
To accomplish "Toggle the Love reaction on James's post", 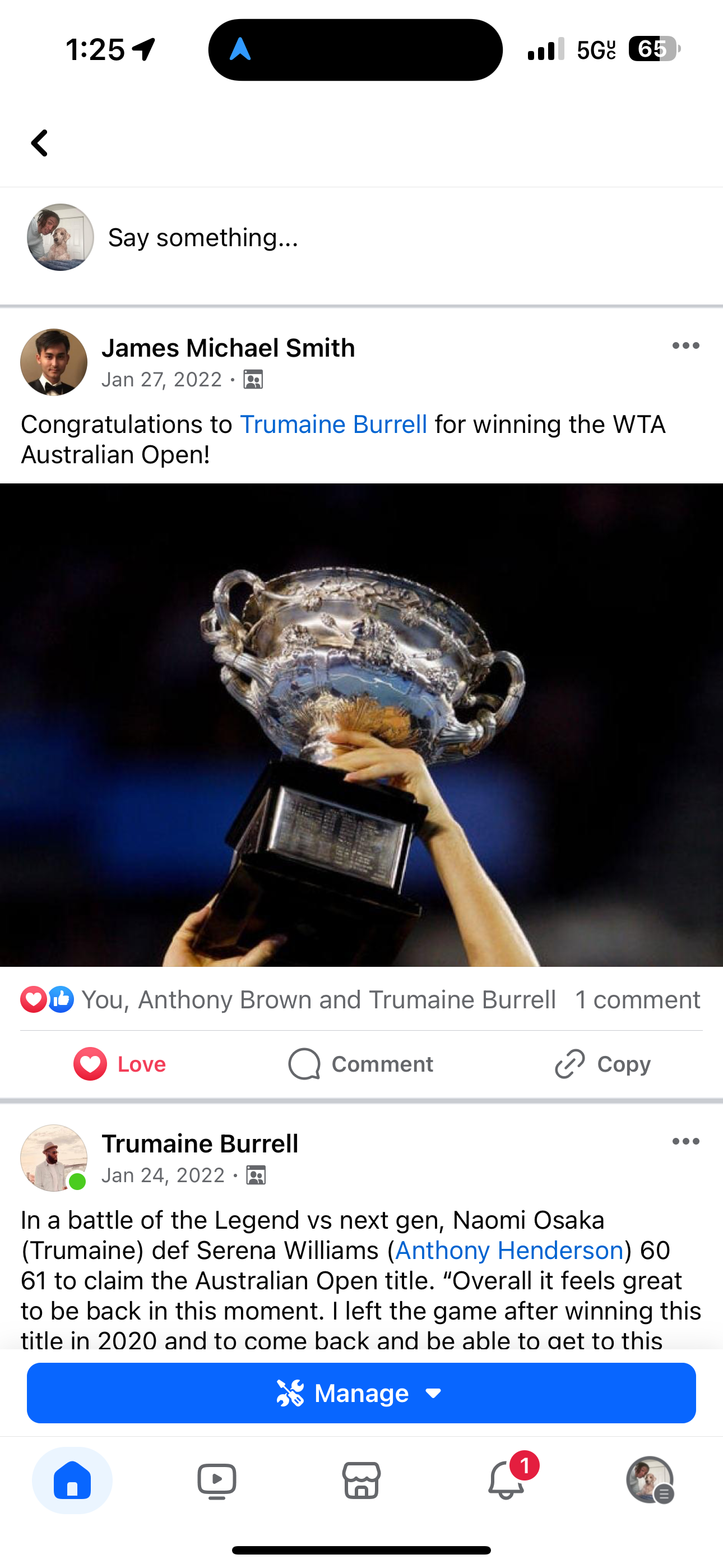I will [x=120, y=1064].
